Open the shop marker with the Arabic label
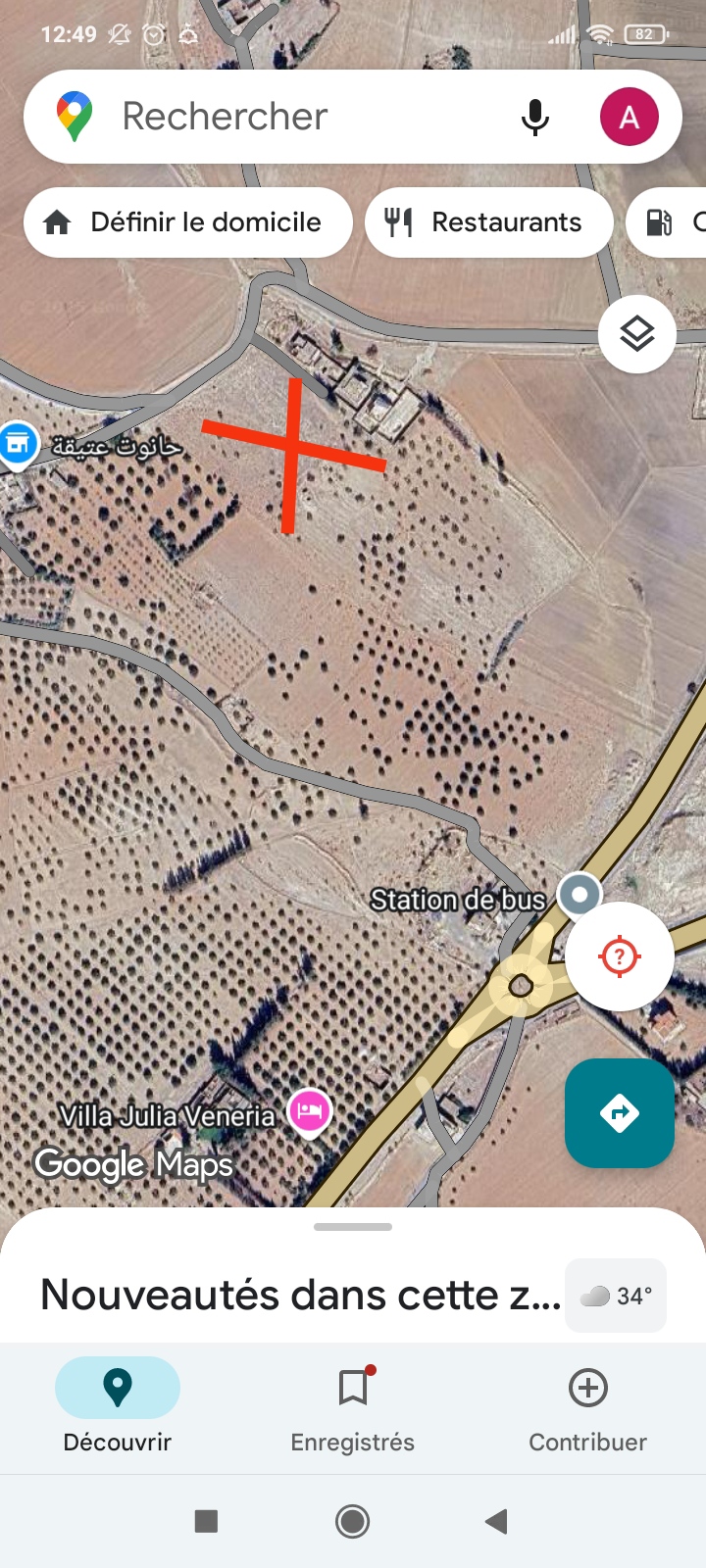 17,444
